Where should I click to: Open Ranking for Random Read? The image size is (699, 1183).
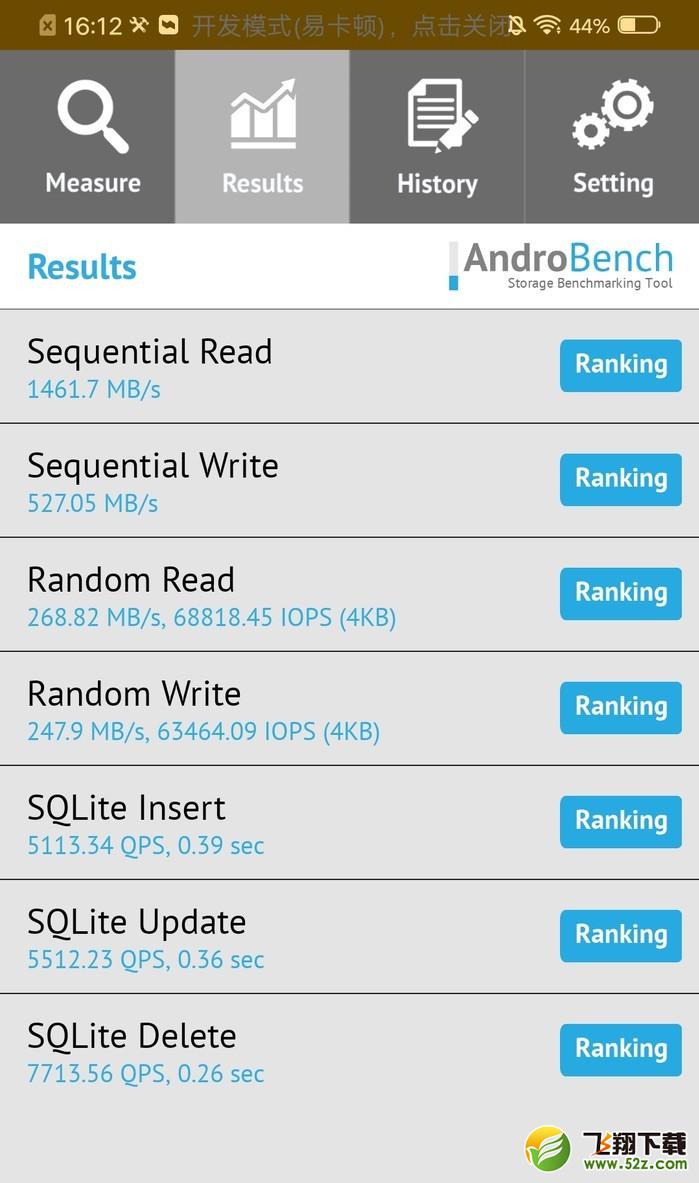click(620, 594)
